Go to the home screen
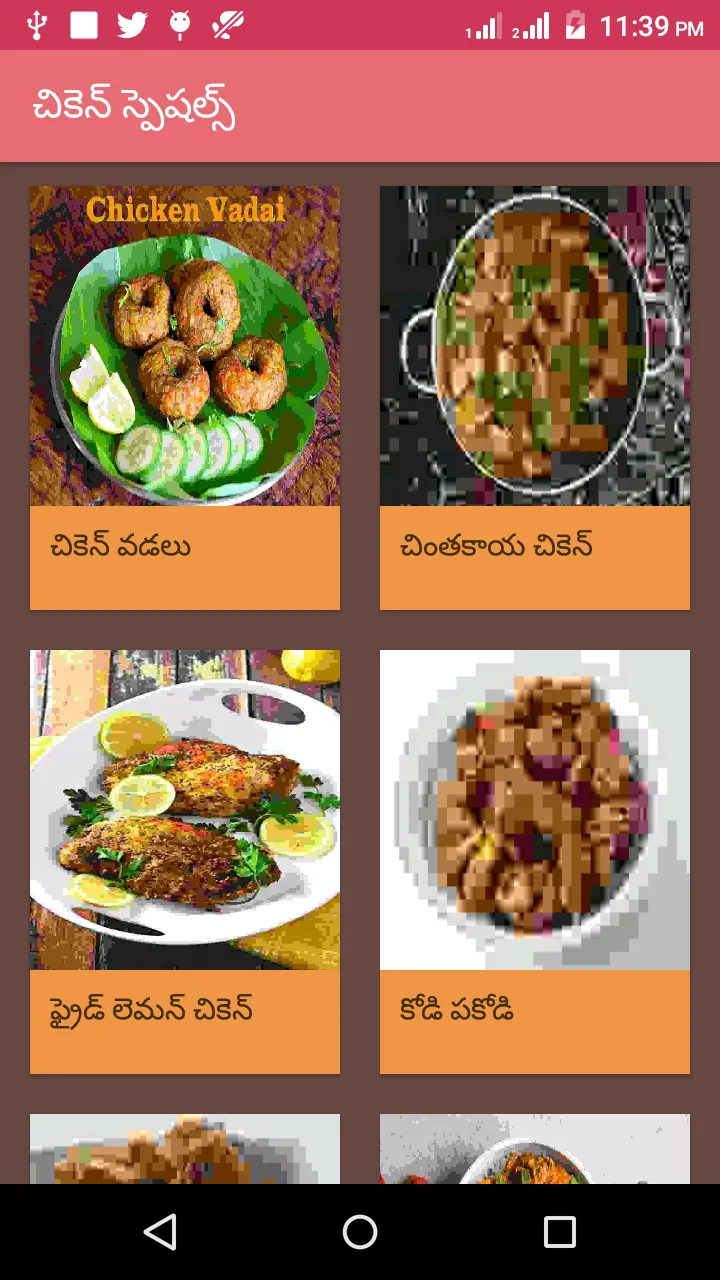Viewport: 720px width, 1280px height. [x=360, y=1232]
